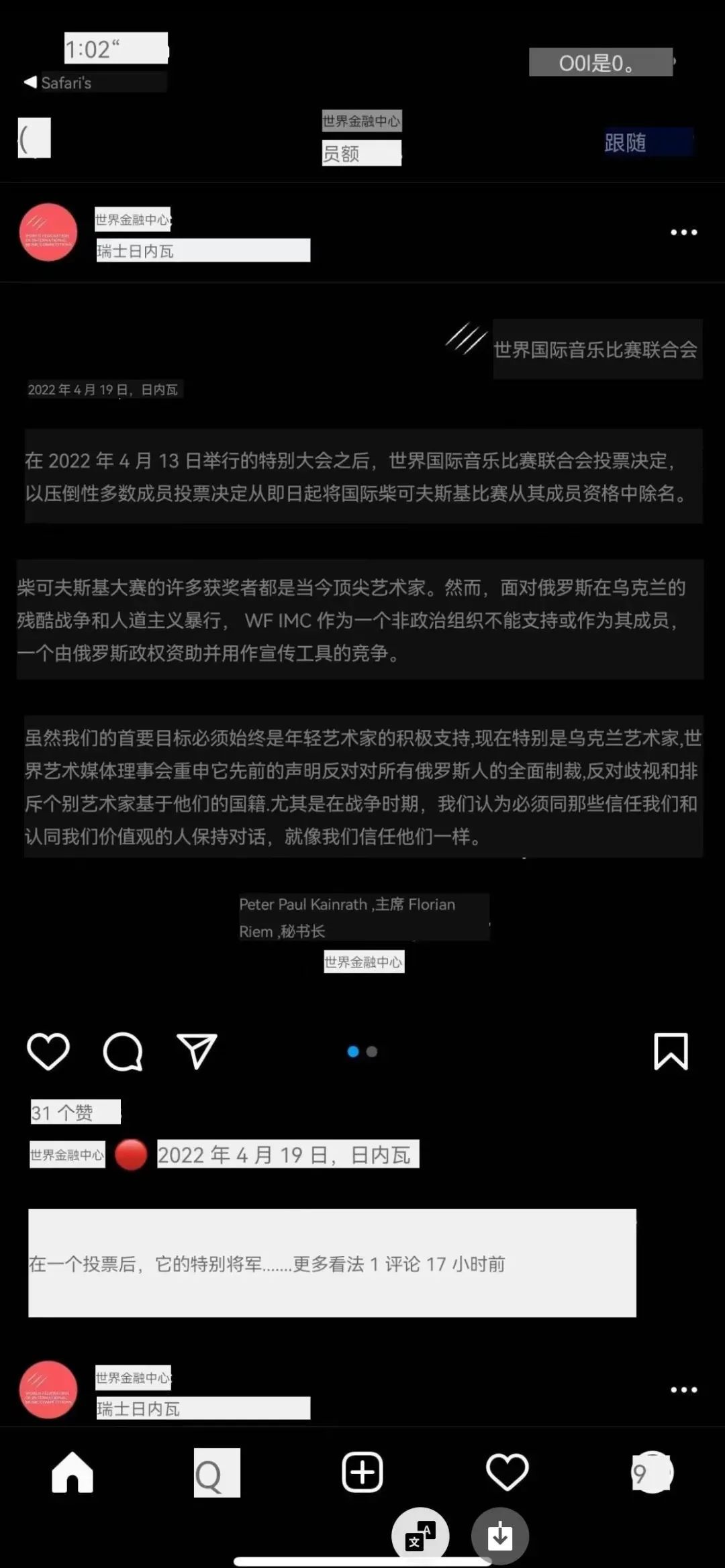Open the first post's author avatar
This screenshot has width=725, height=1568.
tap(48, 232)
